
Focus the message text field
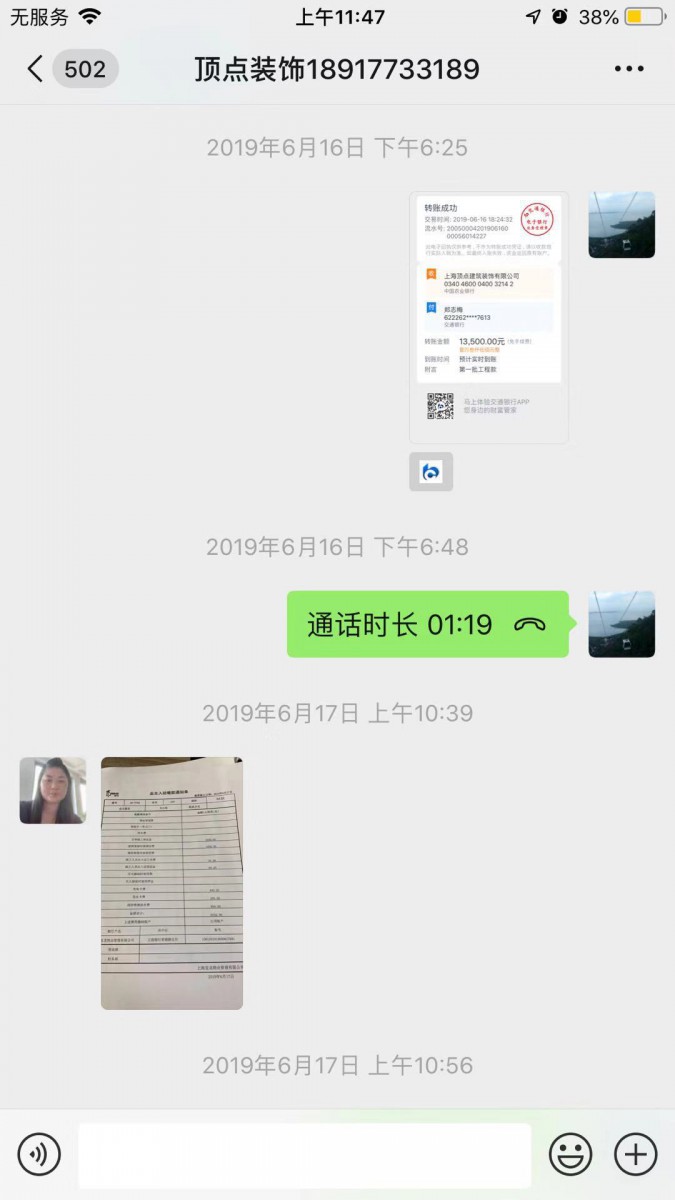point(304,1155)
